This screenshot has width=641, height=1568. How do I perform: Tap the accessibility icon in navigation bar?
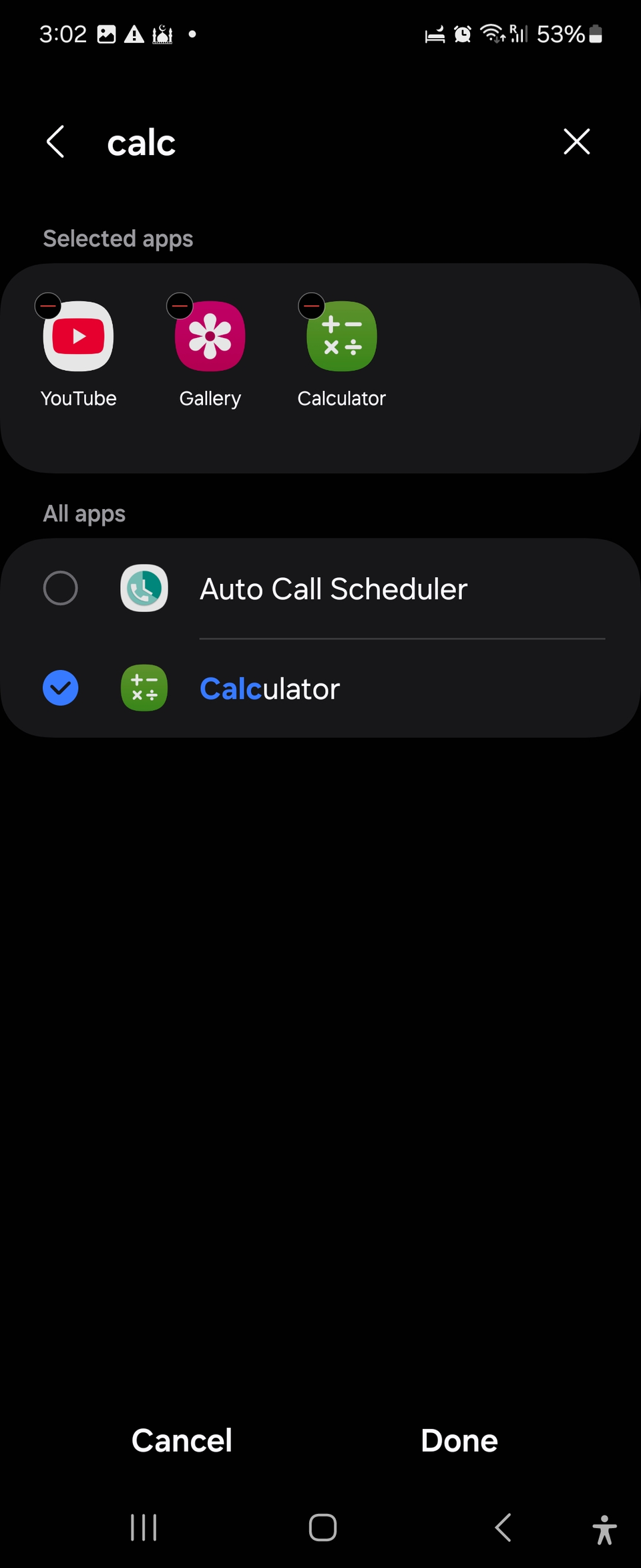[604, 1527]
